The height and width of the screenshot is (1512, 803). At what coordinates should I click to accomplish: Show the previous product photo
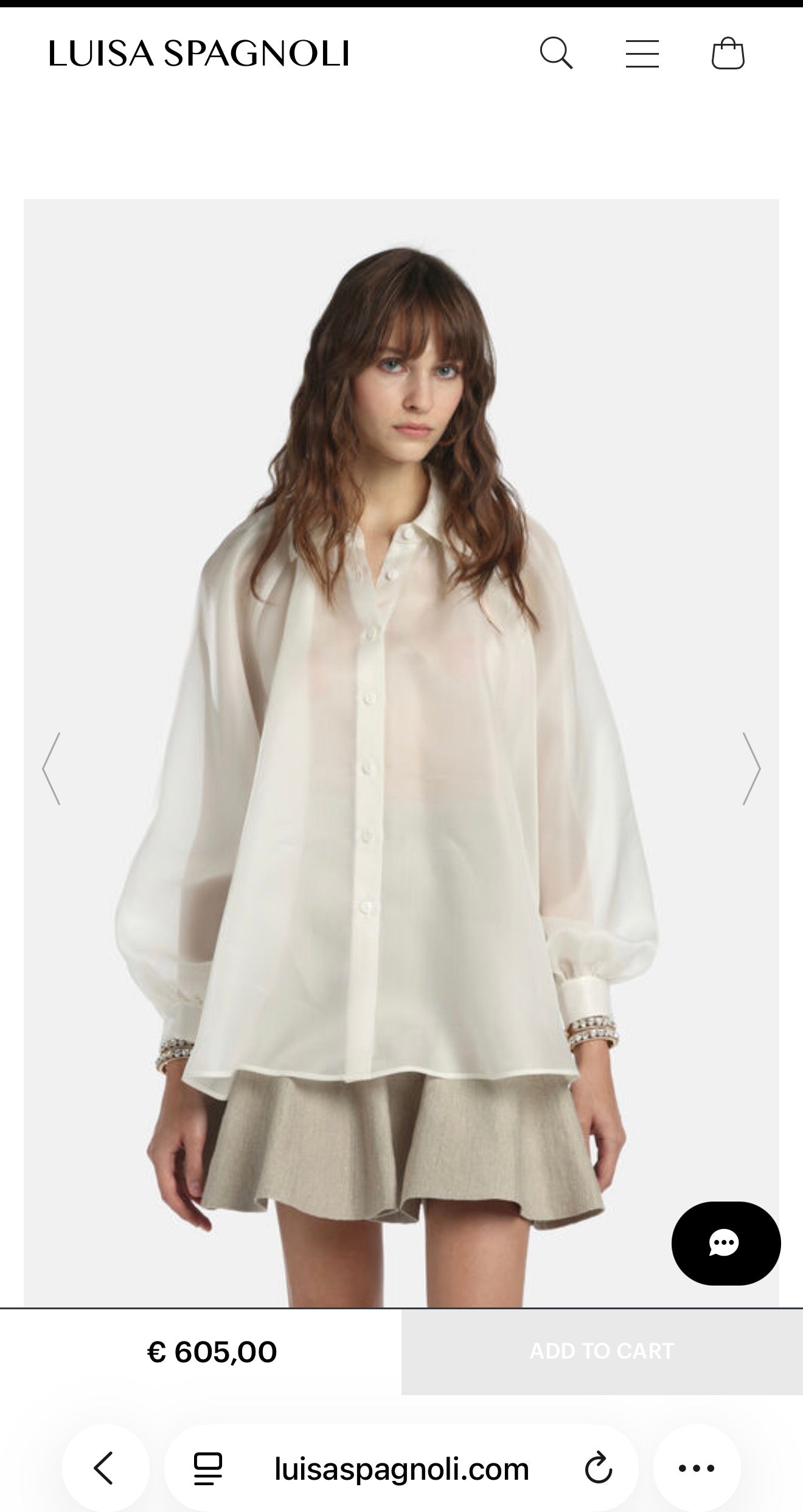(x=51, y=768)
